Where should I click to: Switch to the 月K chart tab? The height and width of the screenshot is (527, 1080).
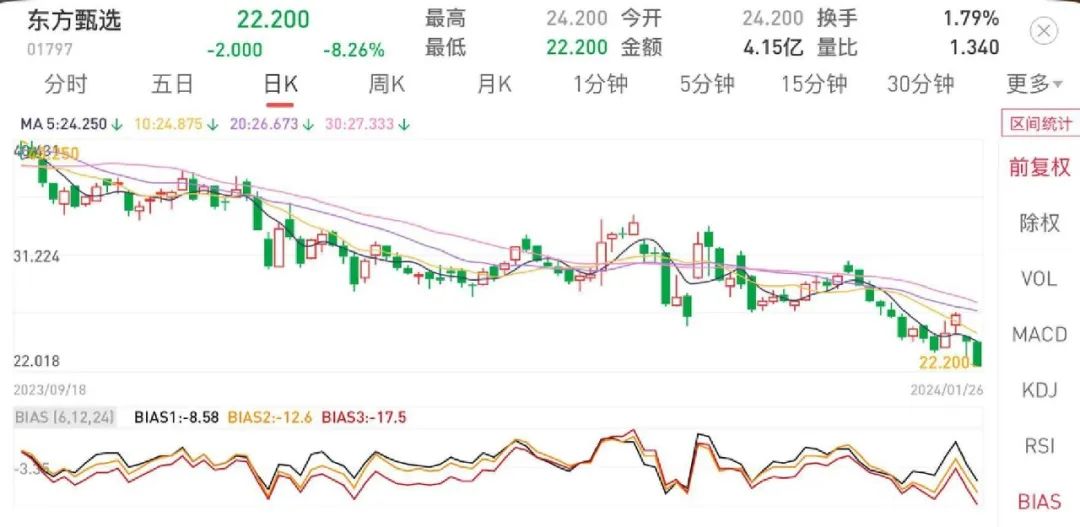(493, 84)
